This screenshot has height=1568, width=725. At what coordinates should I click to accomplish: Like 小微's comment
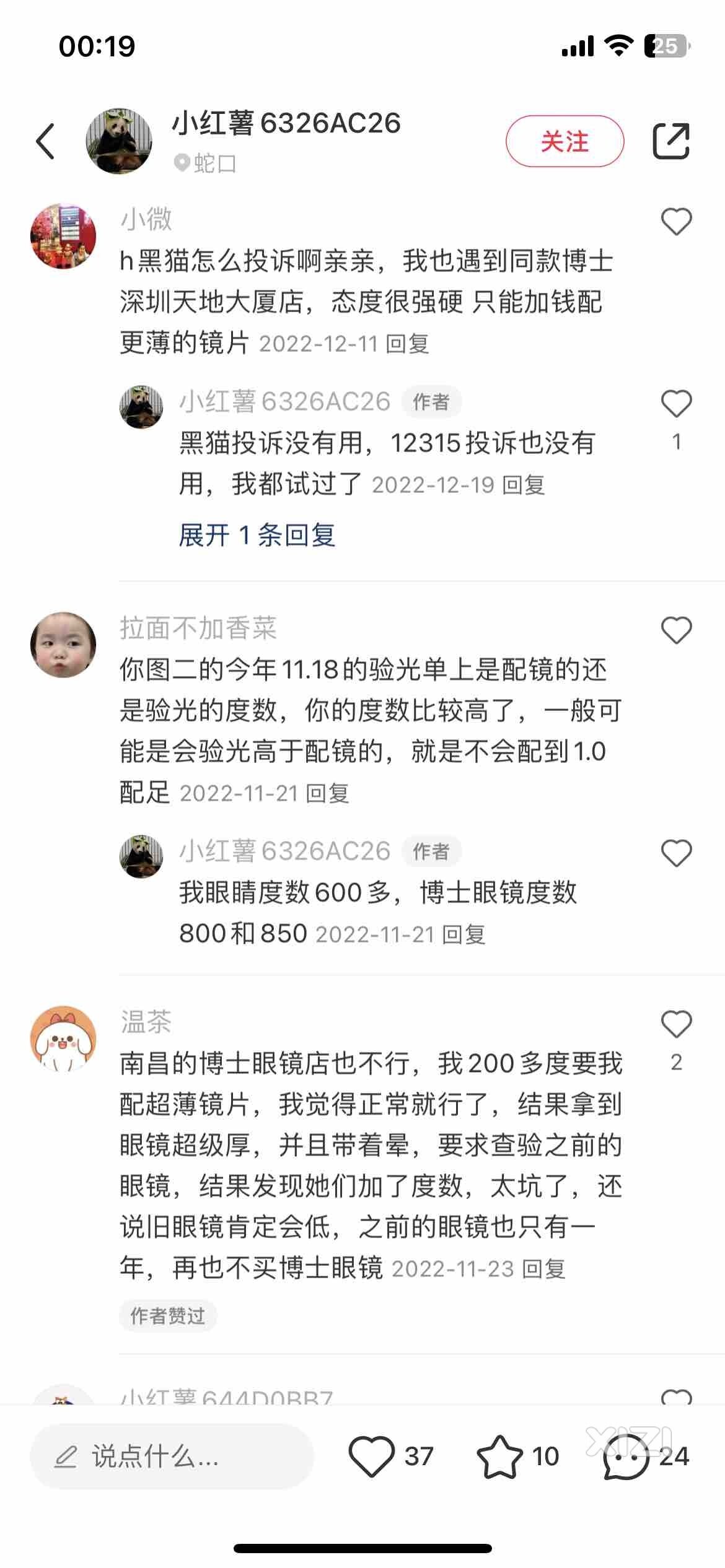tap(676, 222)
